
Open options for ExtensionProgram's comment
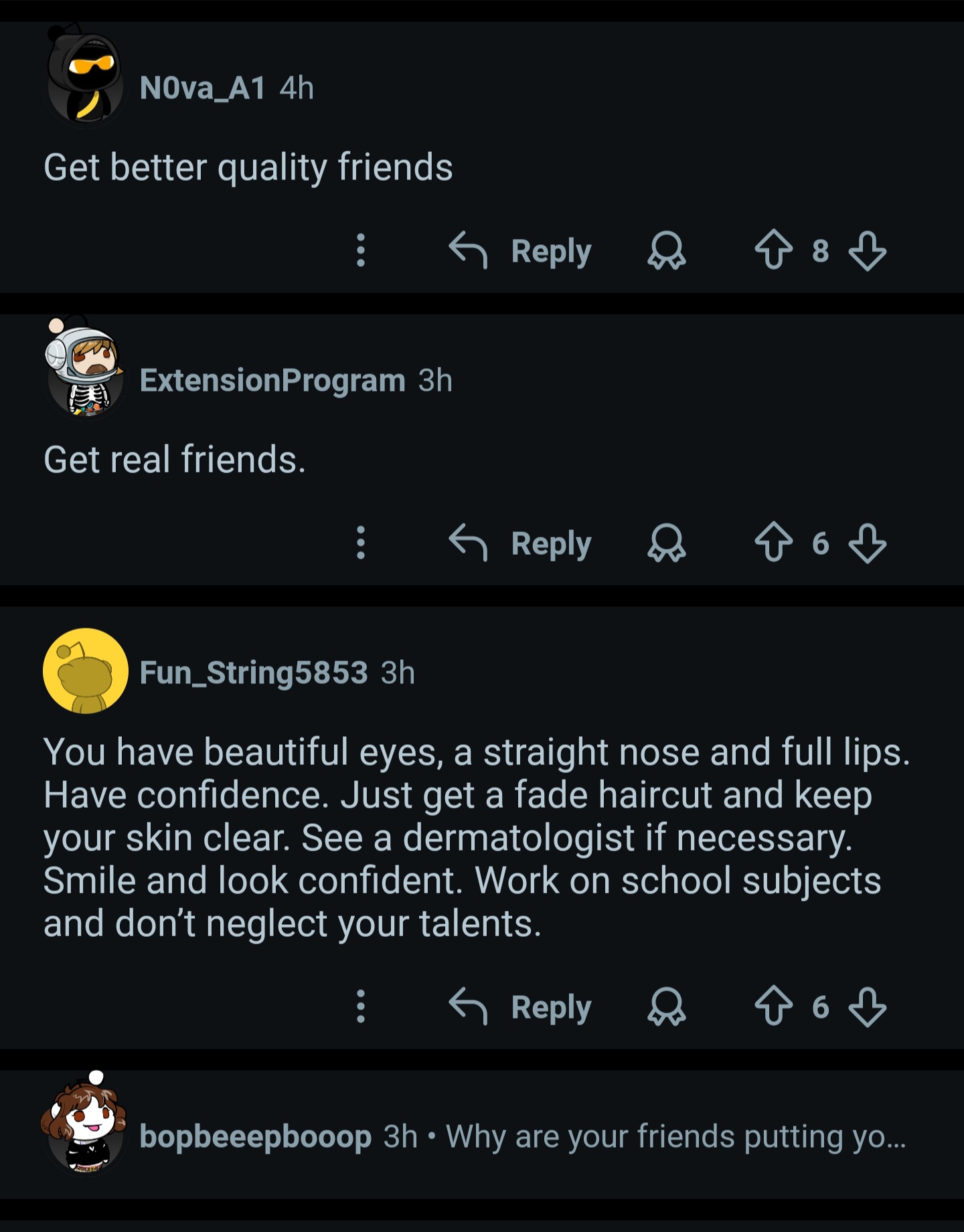point(360,543)
